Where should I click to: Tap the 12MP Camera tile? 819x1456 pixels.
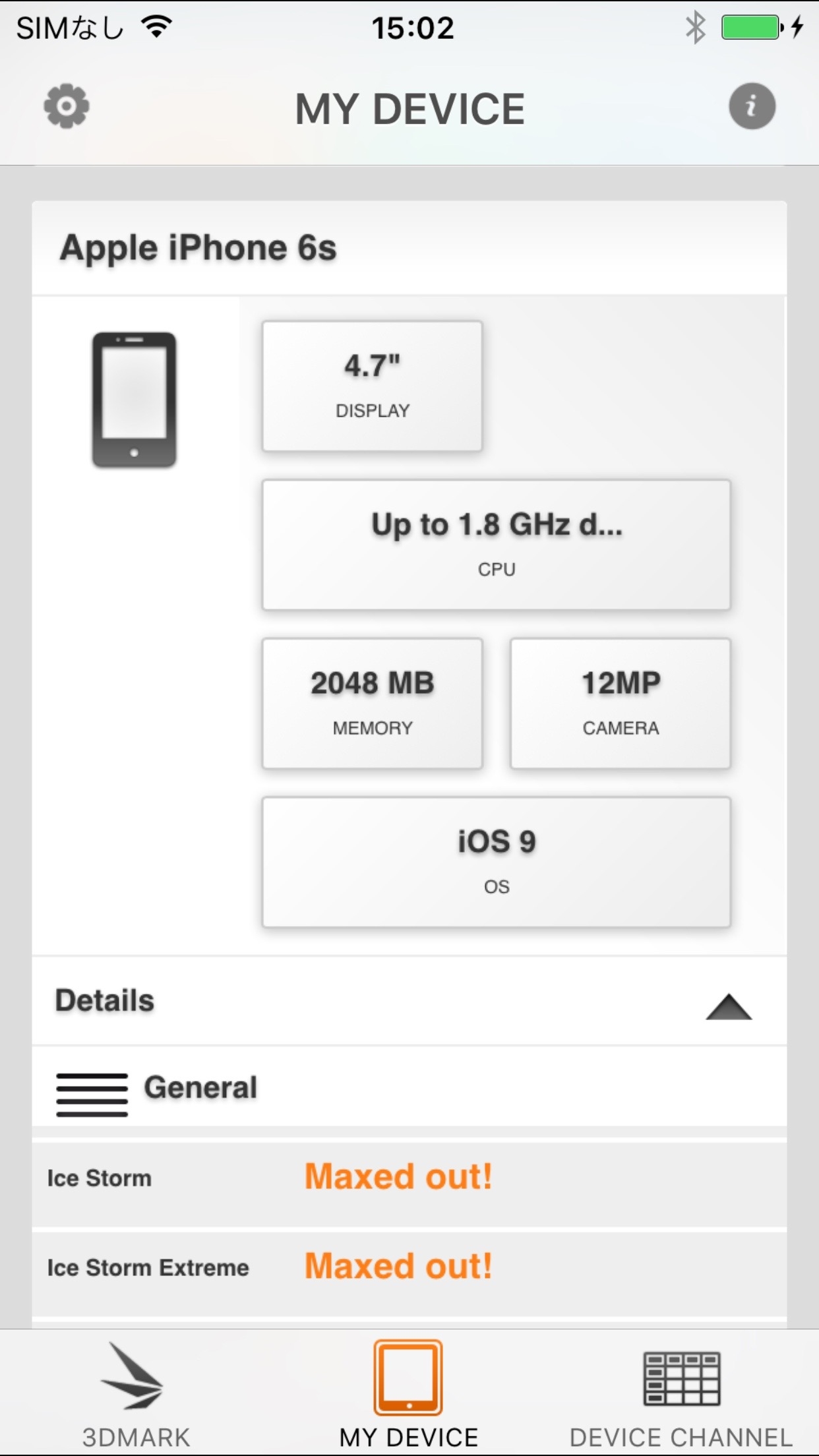(620, 703)
